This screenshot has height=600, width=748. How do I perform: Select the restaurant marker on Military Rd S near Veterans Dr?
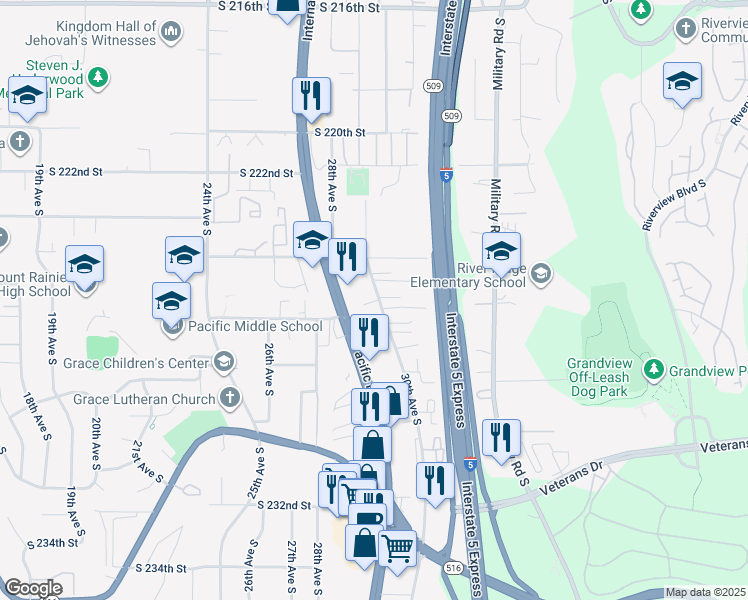click(501, 437)
